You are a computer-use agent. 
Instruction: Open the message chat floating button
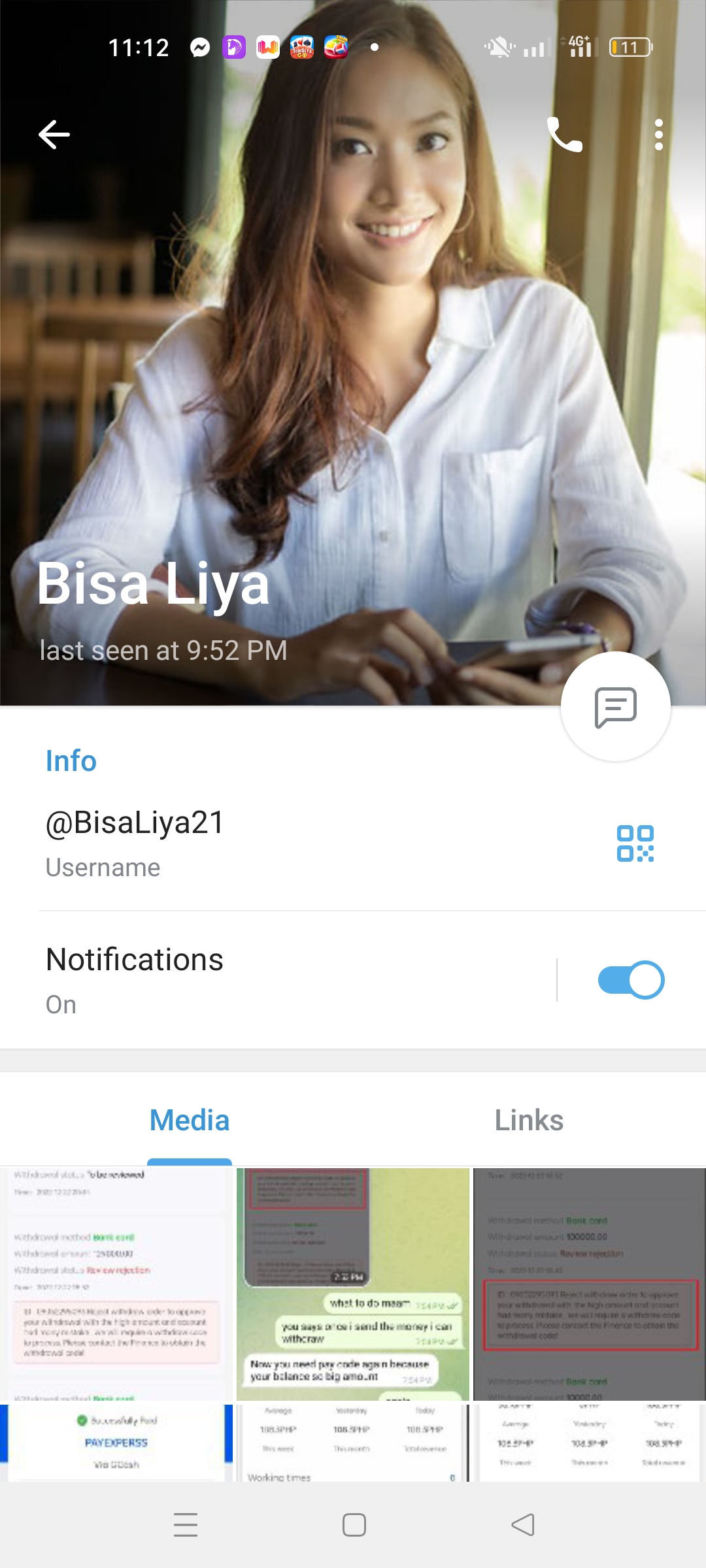(x=615, y=707)
